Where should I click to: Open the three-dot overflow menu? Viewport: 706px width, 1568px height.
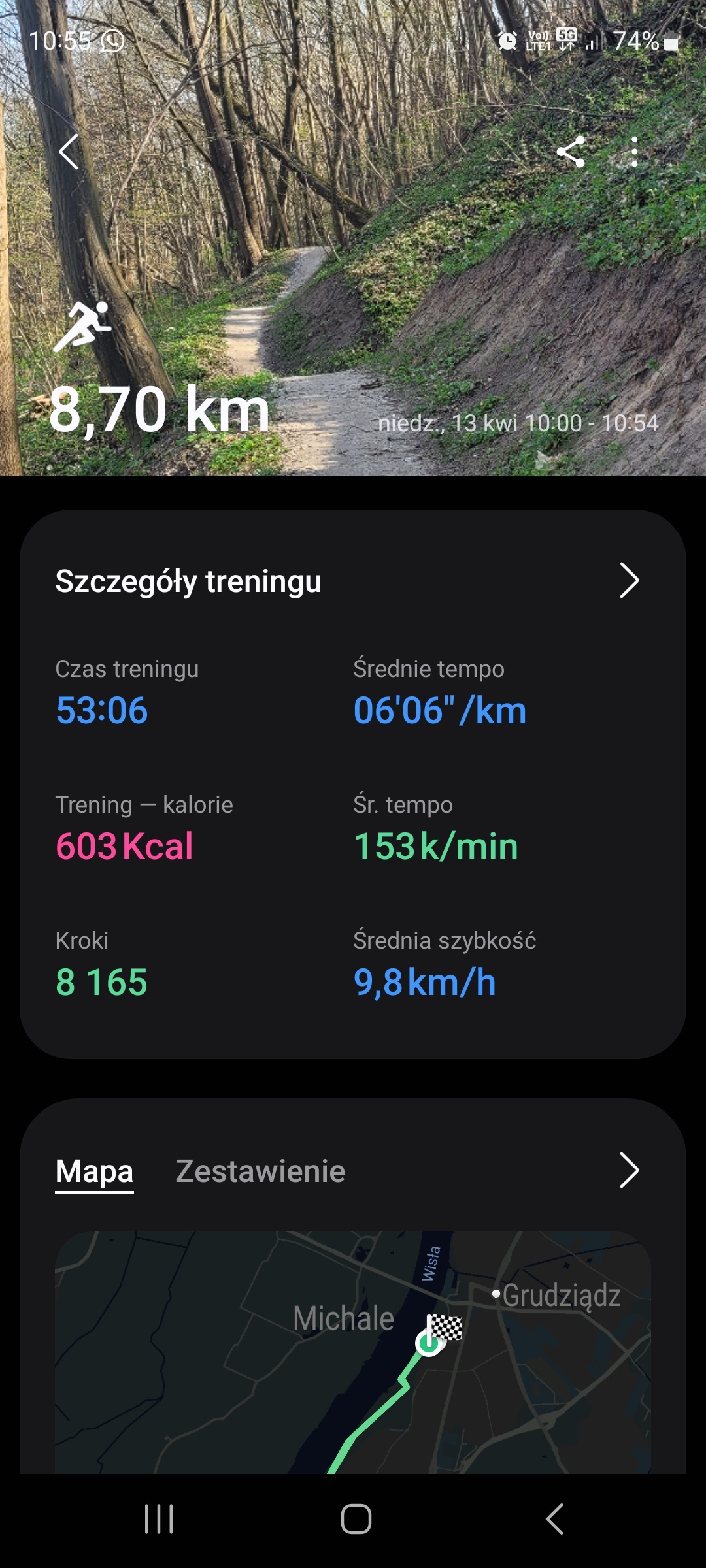point(634,152)
